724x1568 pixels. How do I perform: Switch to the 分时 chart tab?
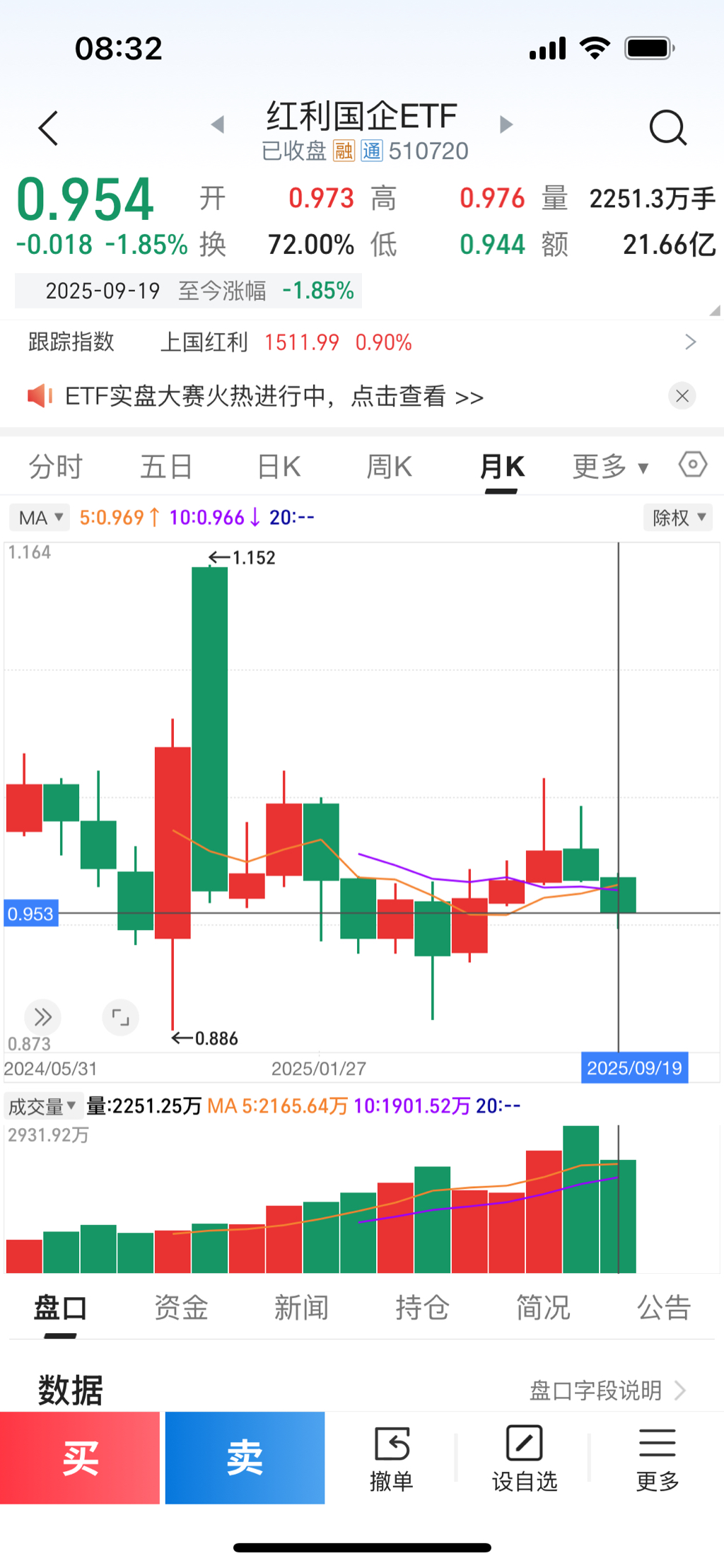[x=55, y=467]
